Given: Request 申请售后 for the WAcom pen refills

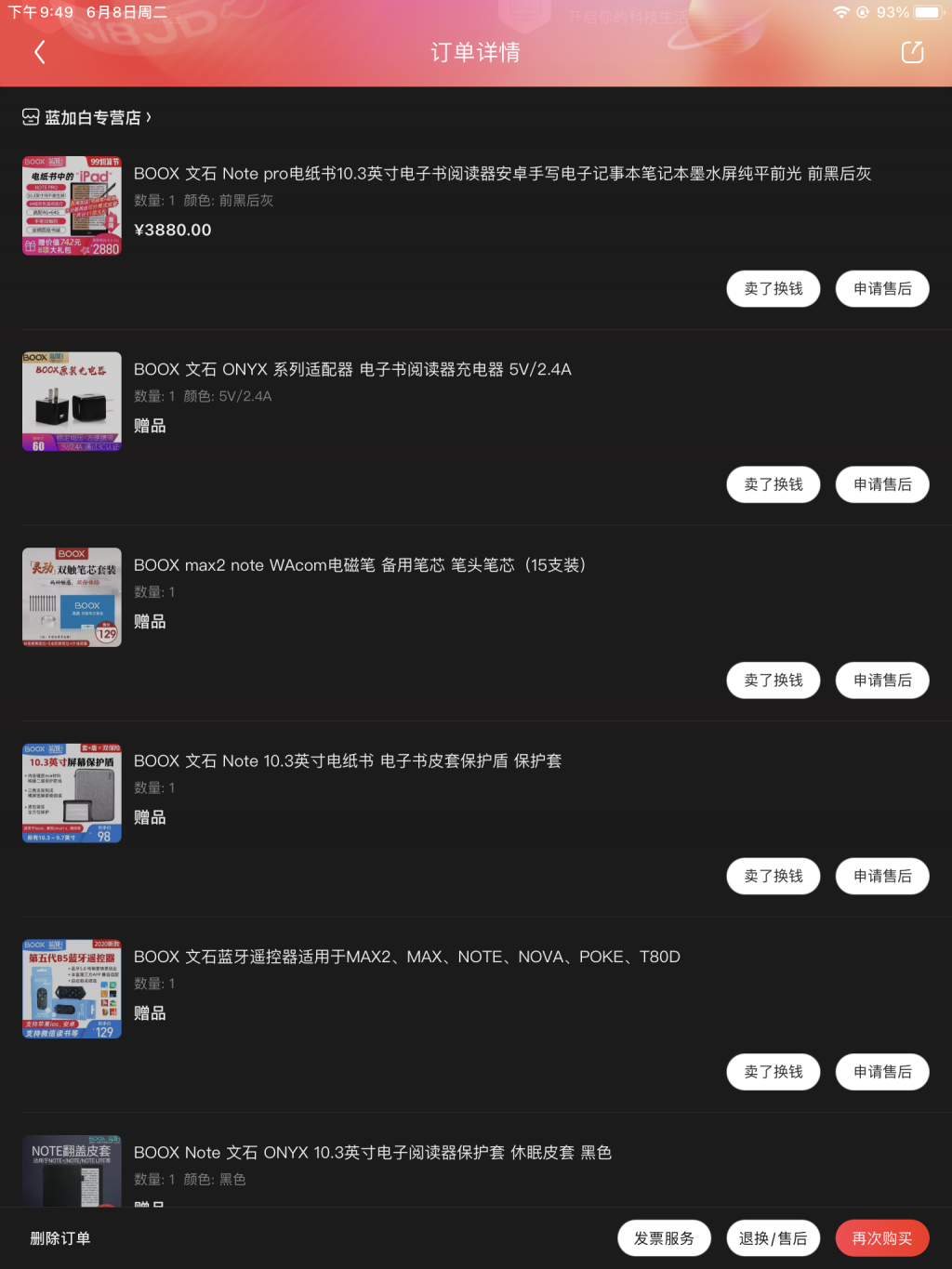Looking at the screenshot, I should [x=882, y=681].
